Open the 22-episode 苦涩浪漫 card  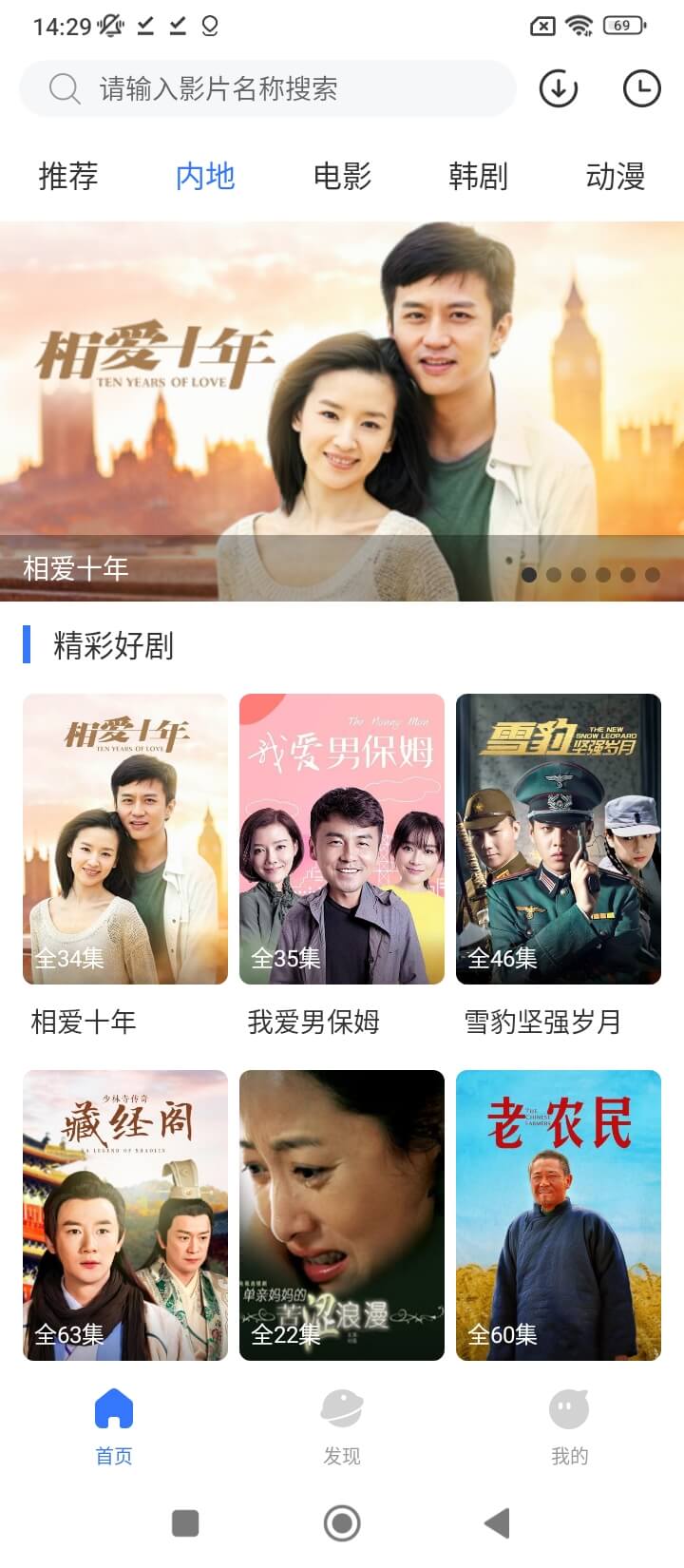coord(342,1214)
